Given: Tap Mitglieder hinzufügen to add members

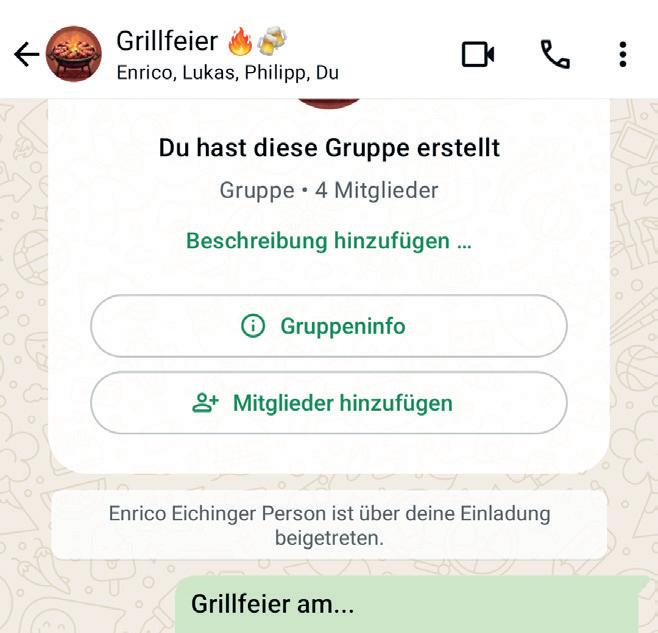Looking at the screenshot, I should coord(328,403).
